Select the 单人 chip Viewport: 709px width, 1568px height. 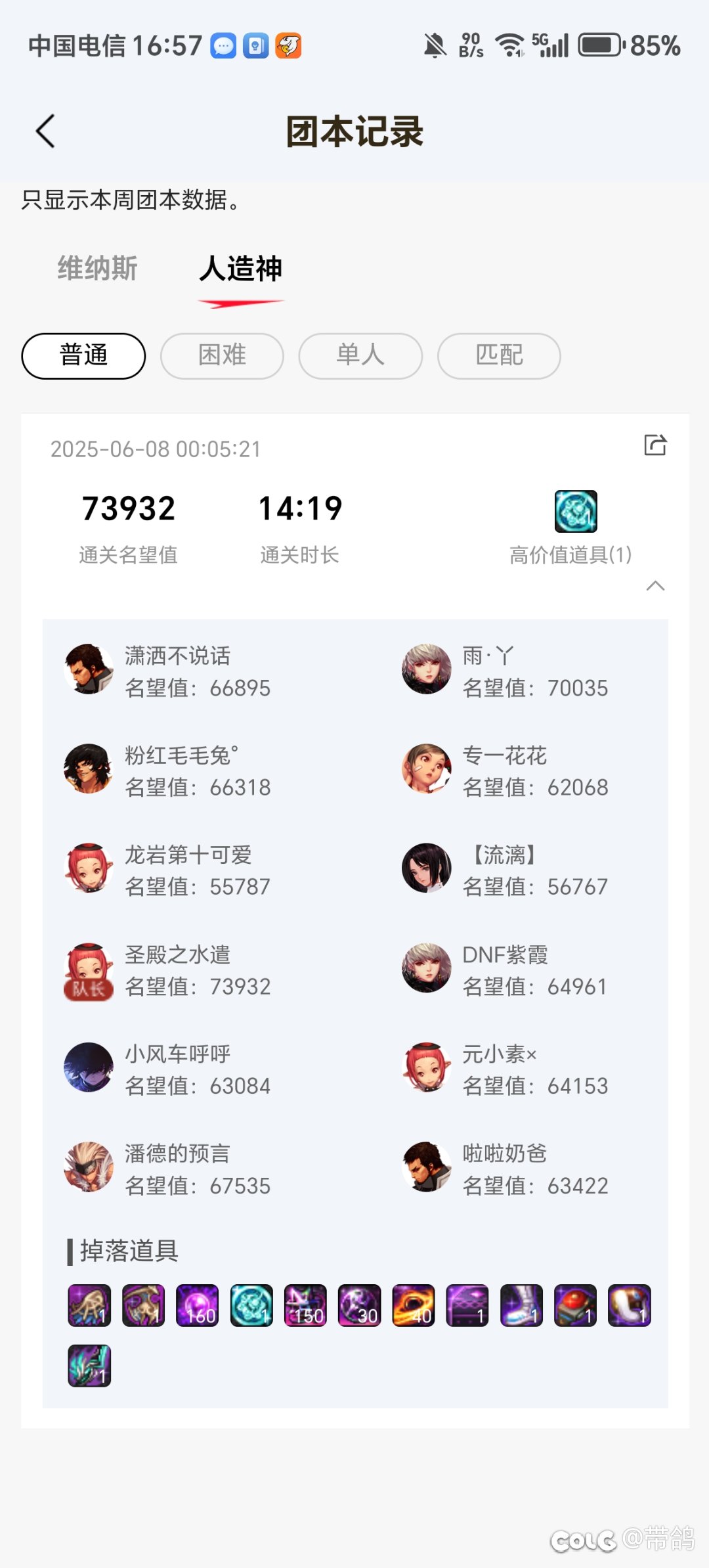[360, 355]
